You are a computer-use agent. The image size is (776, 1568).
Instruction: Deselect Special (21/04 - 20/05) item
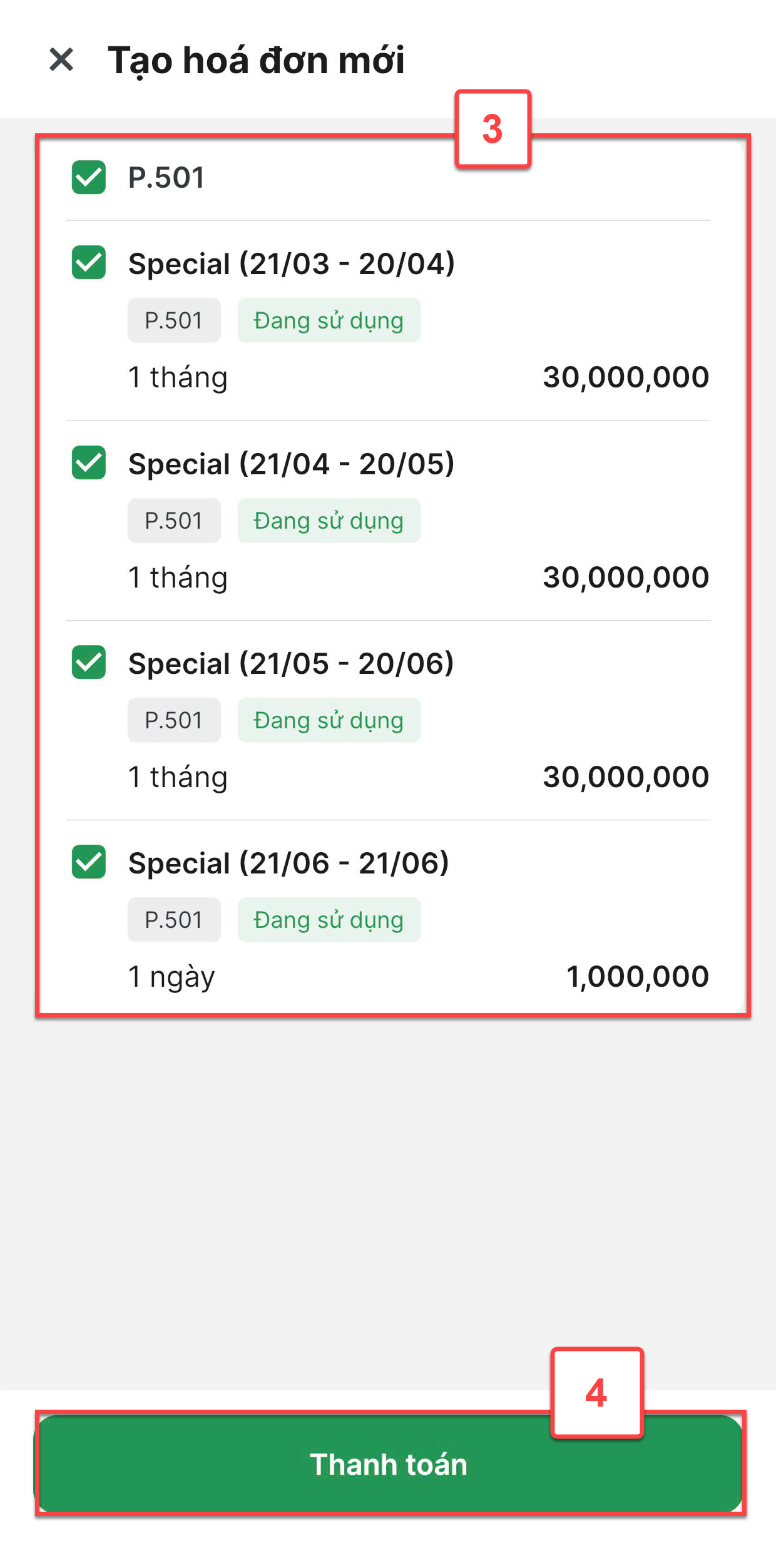click(x=89, y=463)
